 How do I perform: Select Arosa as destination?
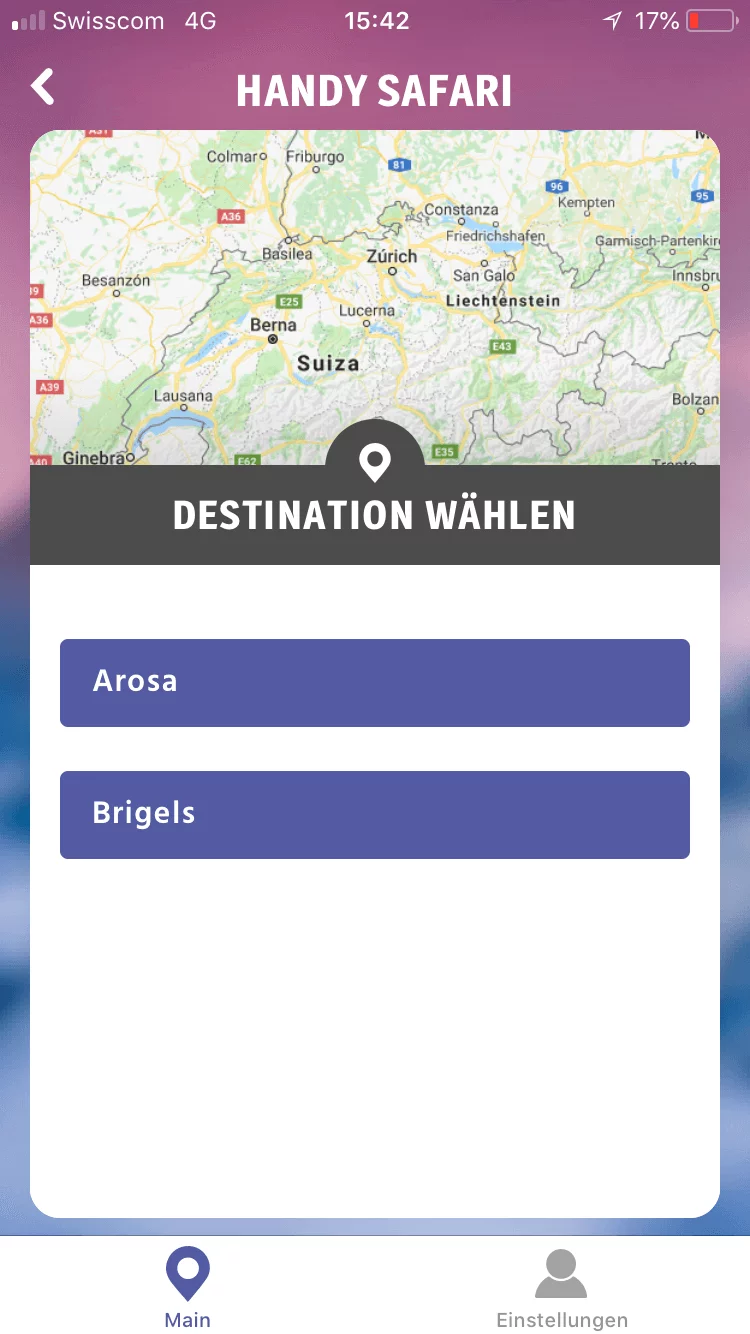(375, 682)
